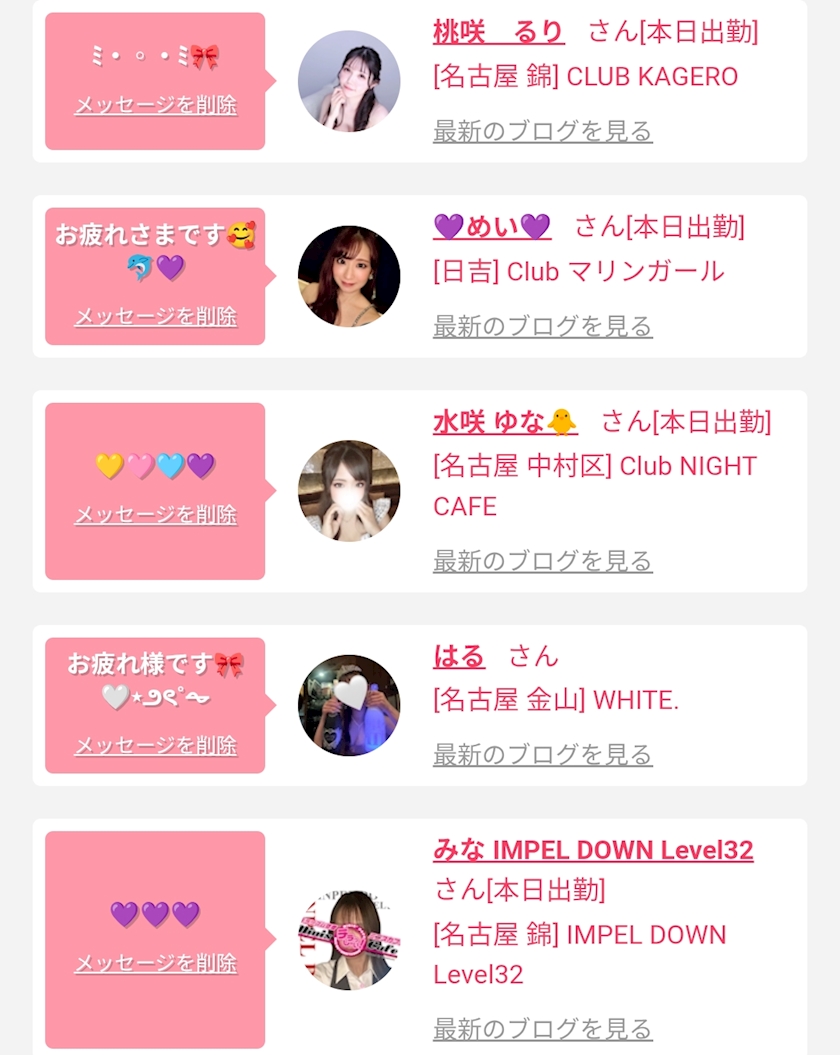This screenshot has height=1055, width=840.
Task: Delete the hearts message to 水咲 ゆな
Action: point(155,515)
